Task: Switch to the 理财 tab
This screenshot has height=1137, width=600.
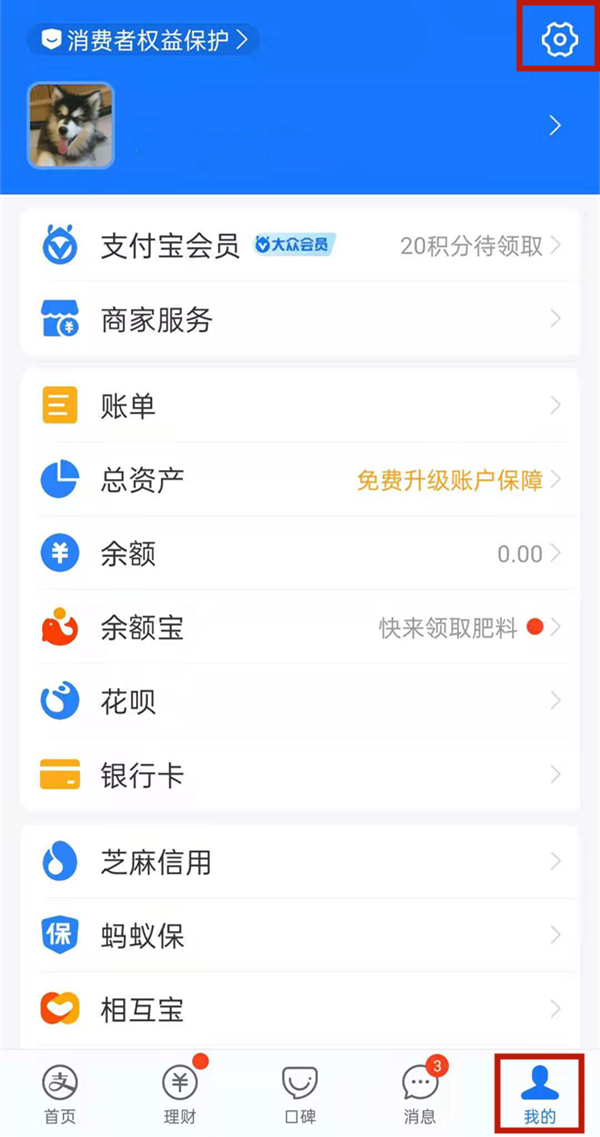Action: coord(180,1095)
